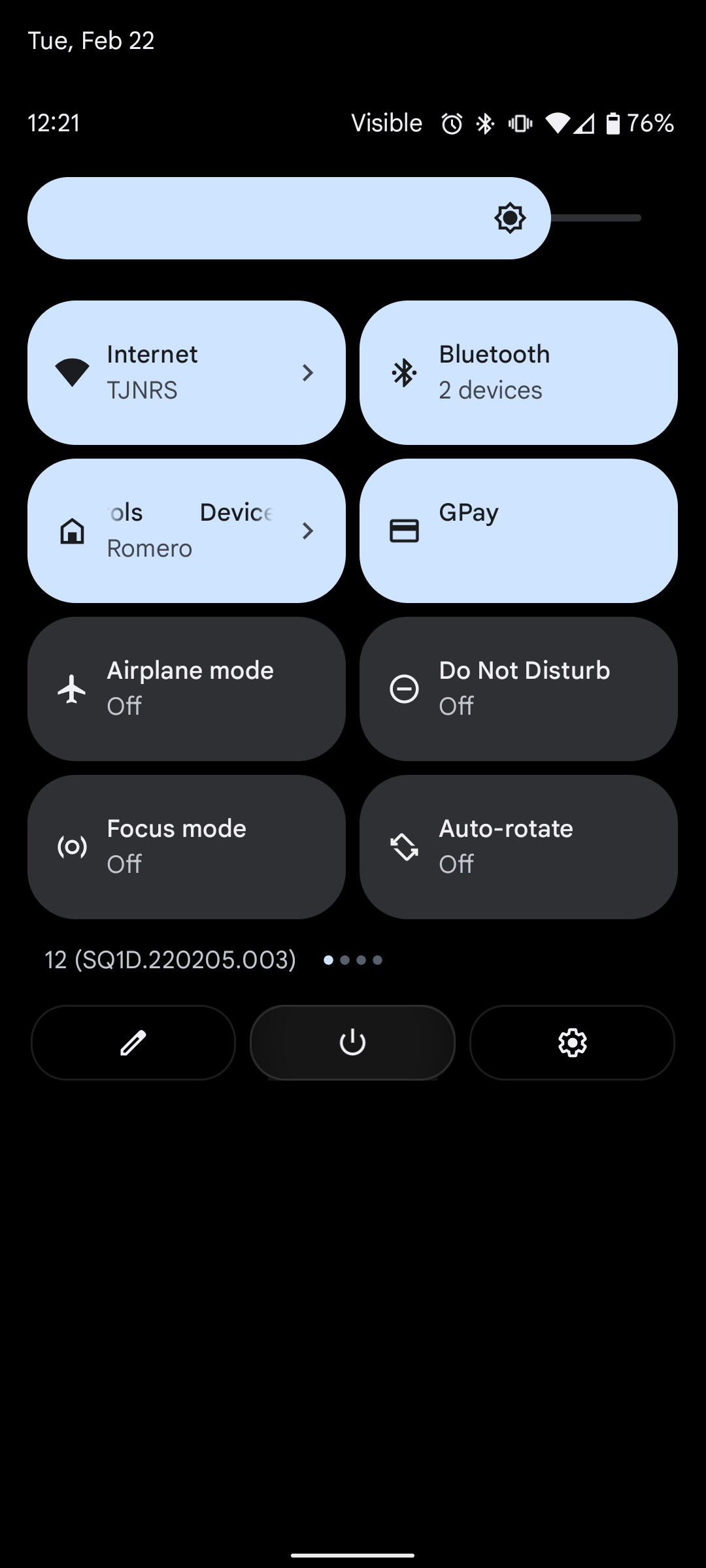Open the GPay wallet tile
This screenshot has width=706, height=1568.
click(x=518, y=531)
